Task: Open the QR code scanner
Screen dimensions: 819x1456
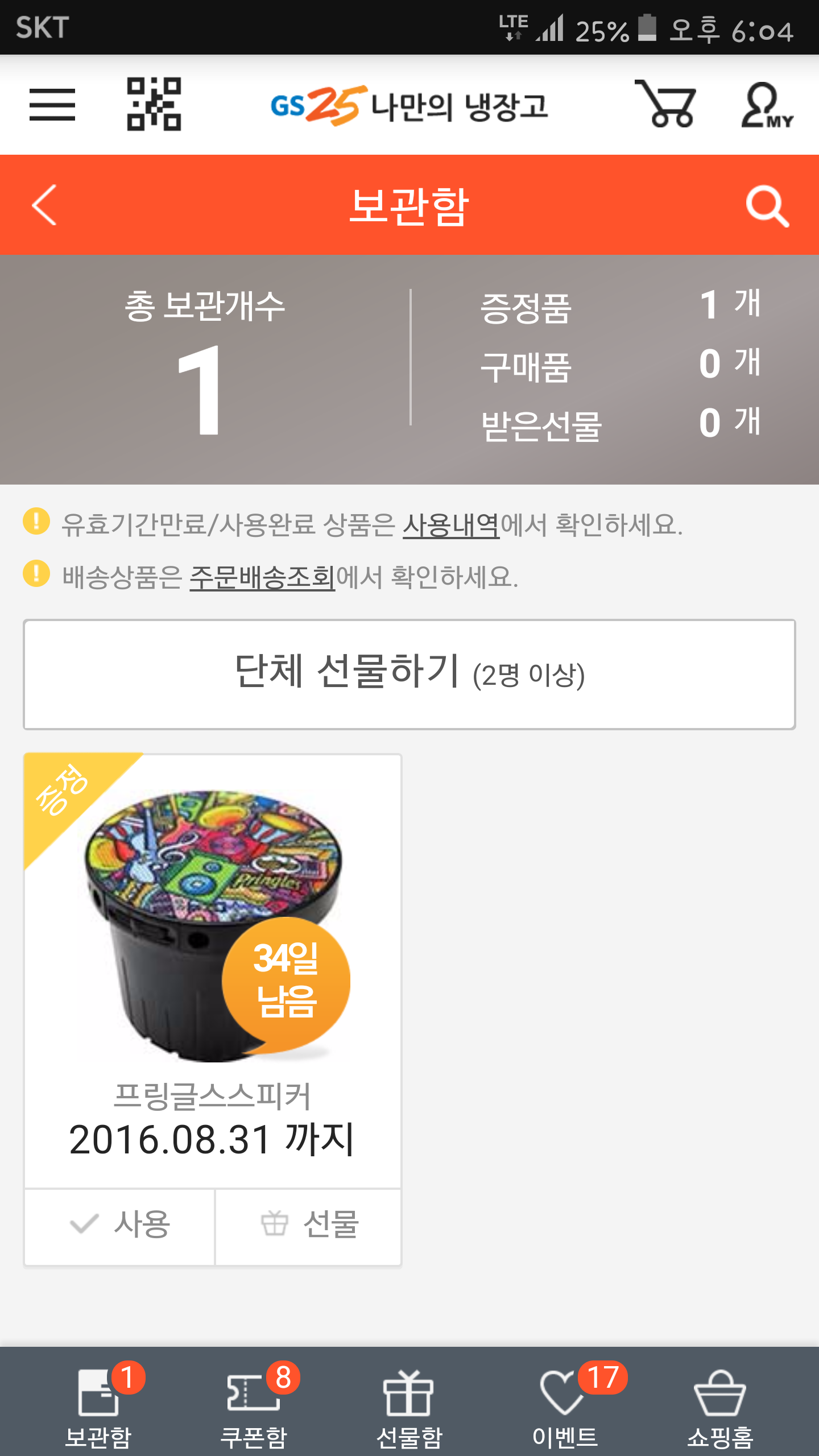Action: (154, 105)
